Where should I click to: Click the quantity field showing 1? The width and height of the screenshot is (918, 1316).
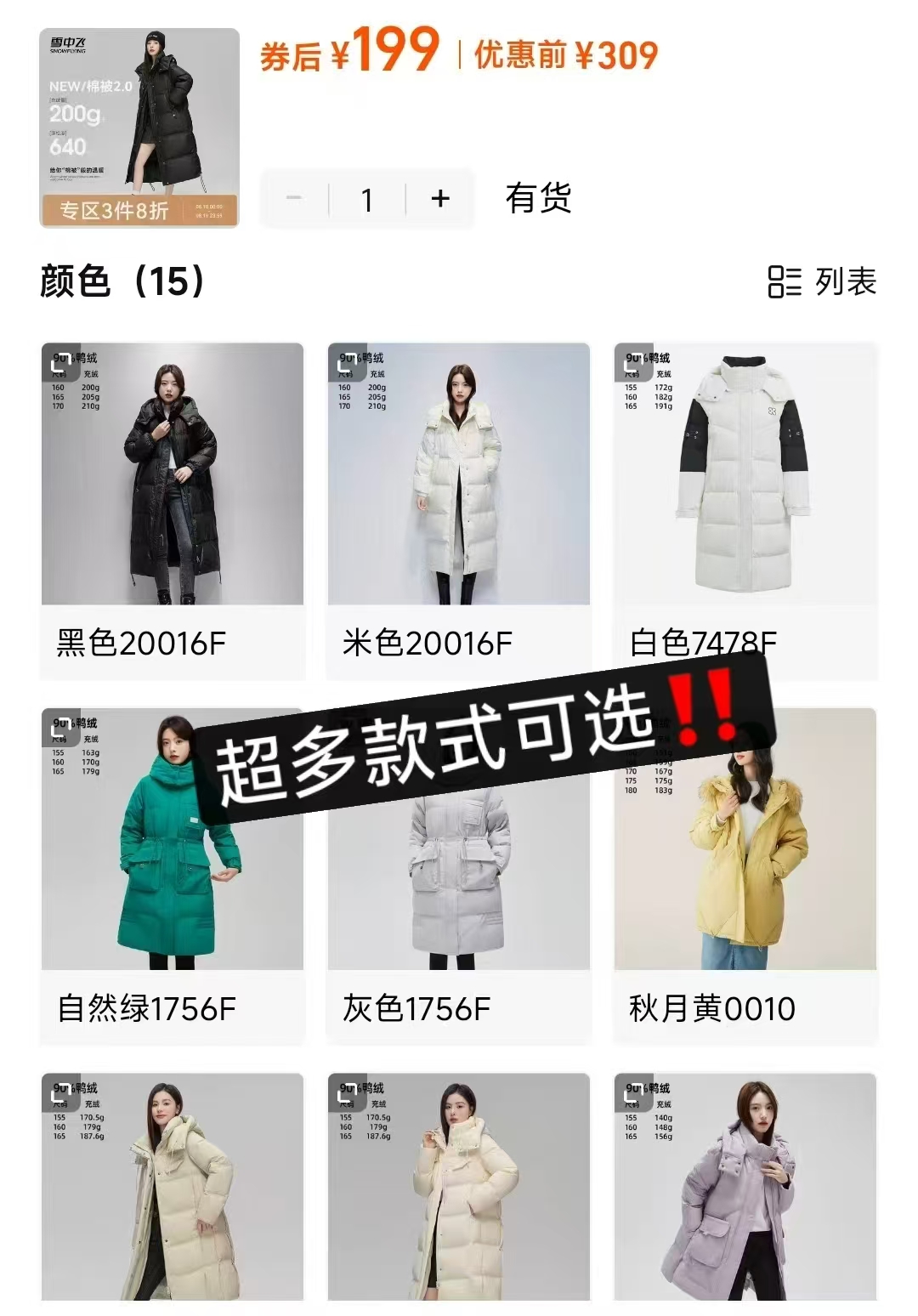(x=367, y=199)
